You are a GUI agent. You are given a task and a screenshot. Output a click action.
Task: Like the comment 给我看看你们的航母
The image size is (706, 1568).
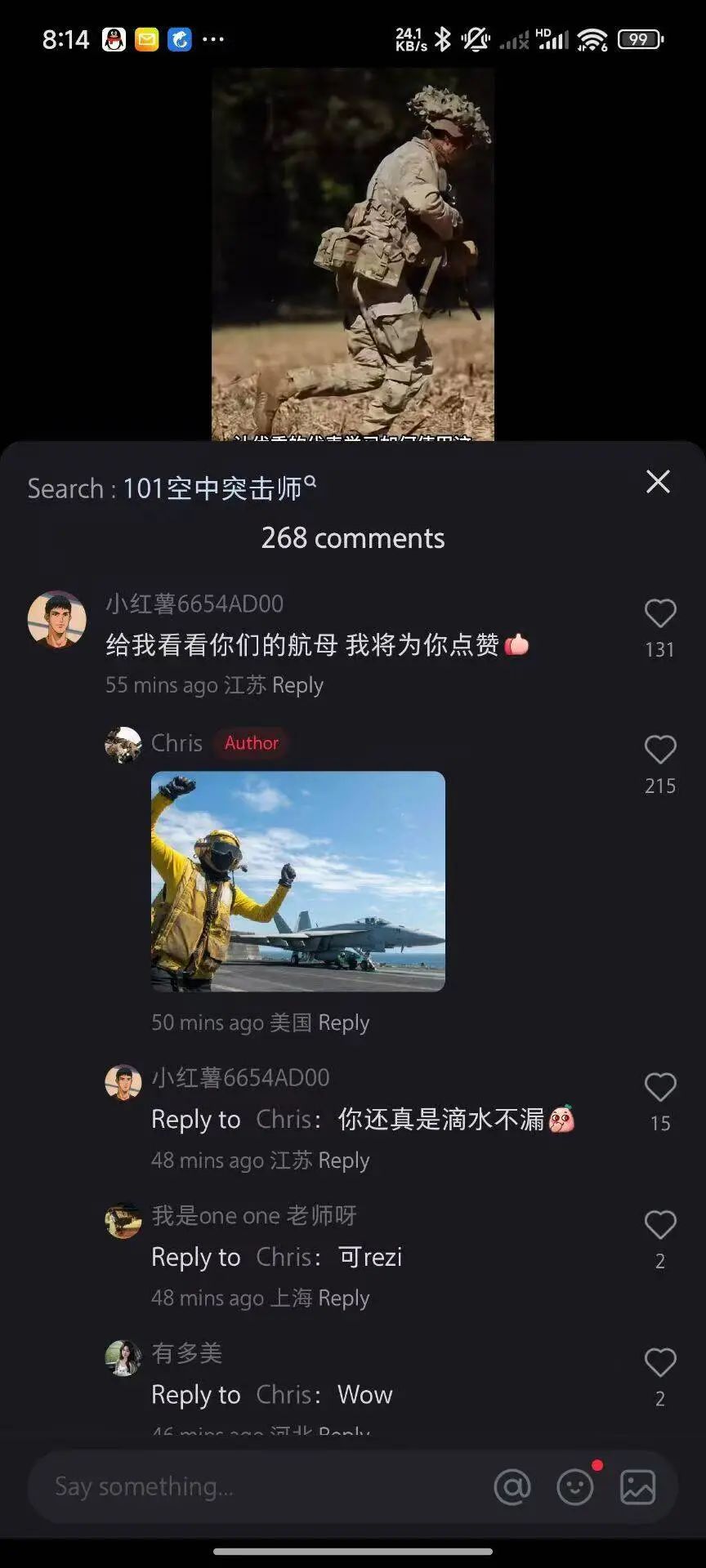660,614
